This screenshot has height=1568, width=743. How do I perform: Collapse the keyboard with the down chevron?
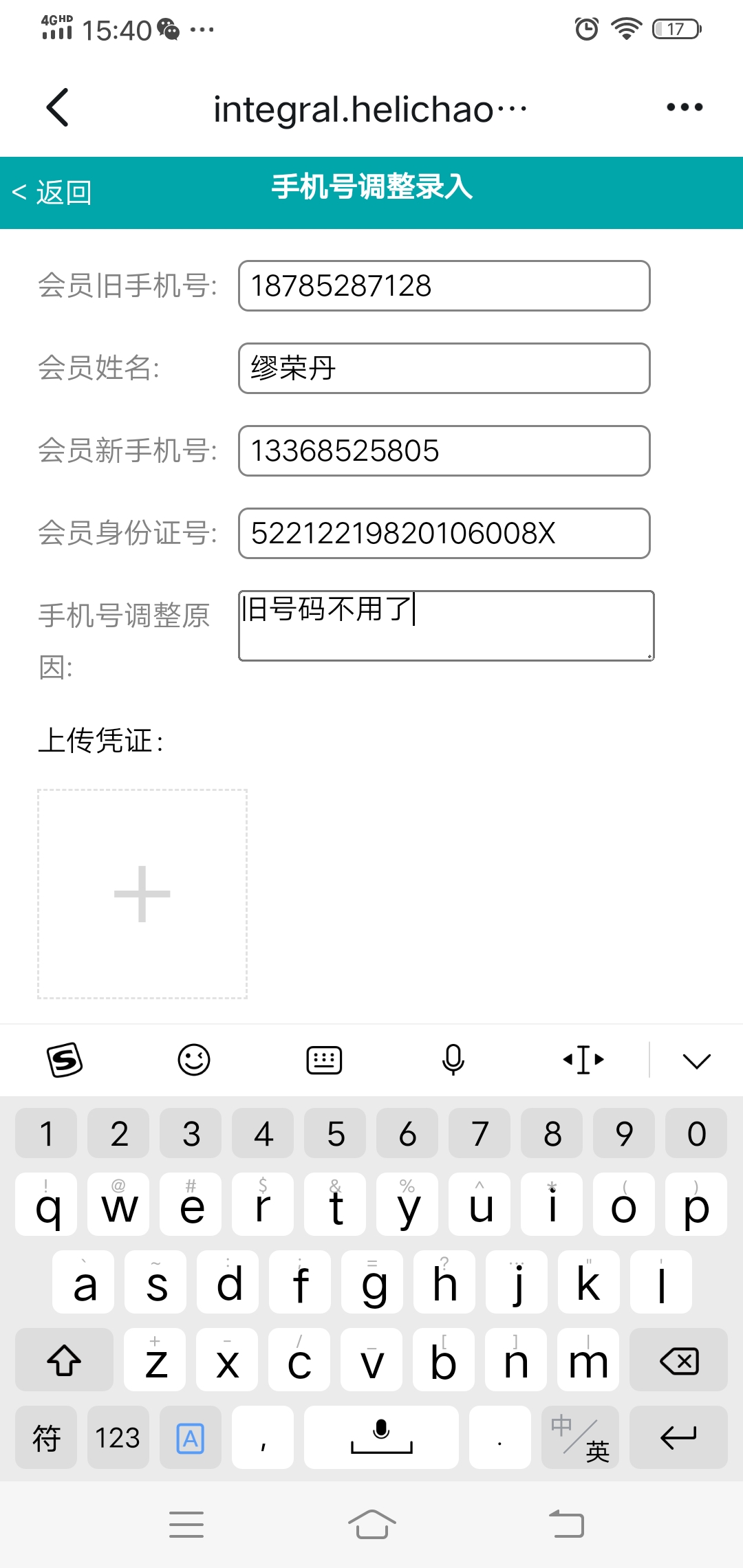pos(696,1060)
